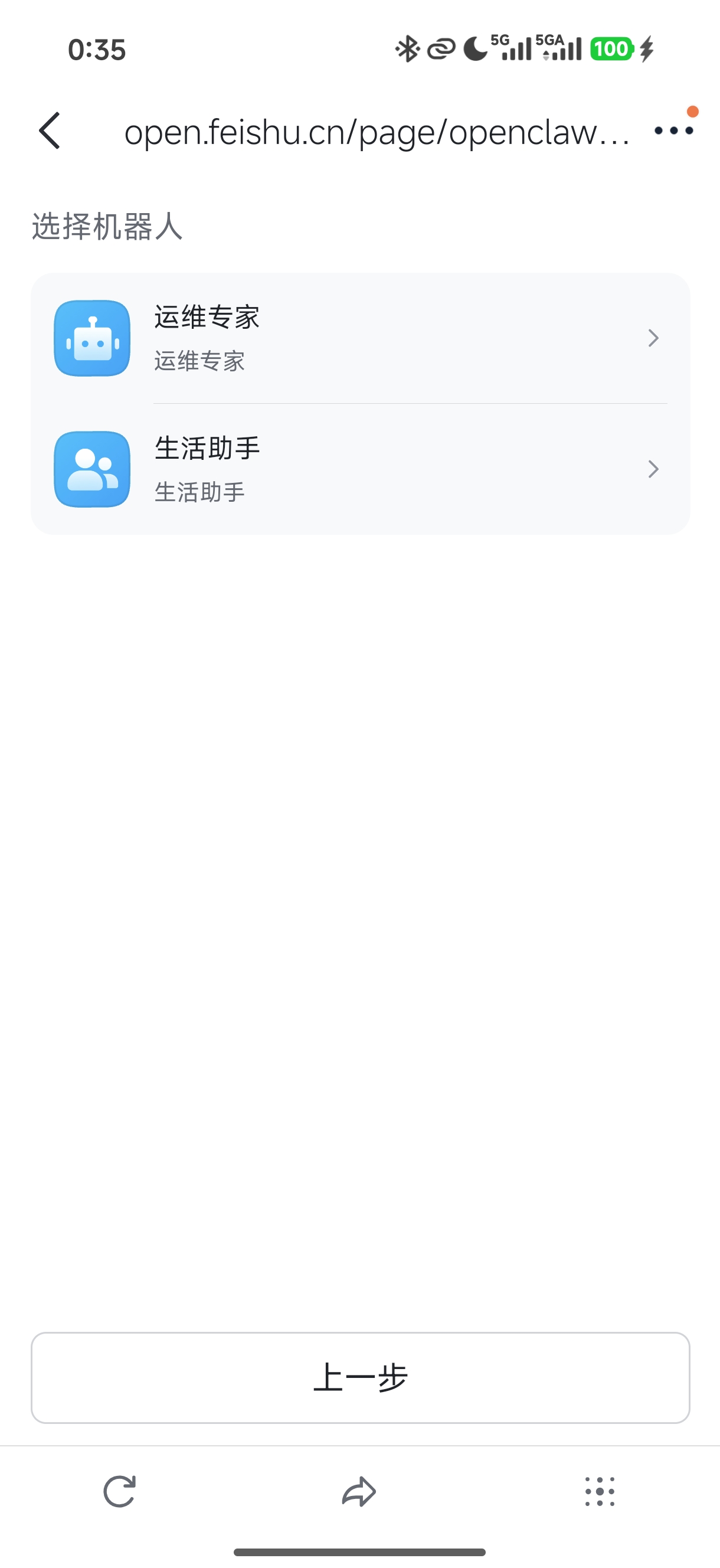Open the three-dot overflow menu
Image resolution: width=720 pixels, height=1568 pixels.
[x=673, y=130]
